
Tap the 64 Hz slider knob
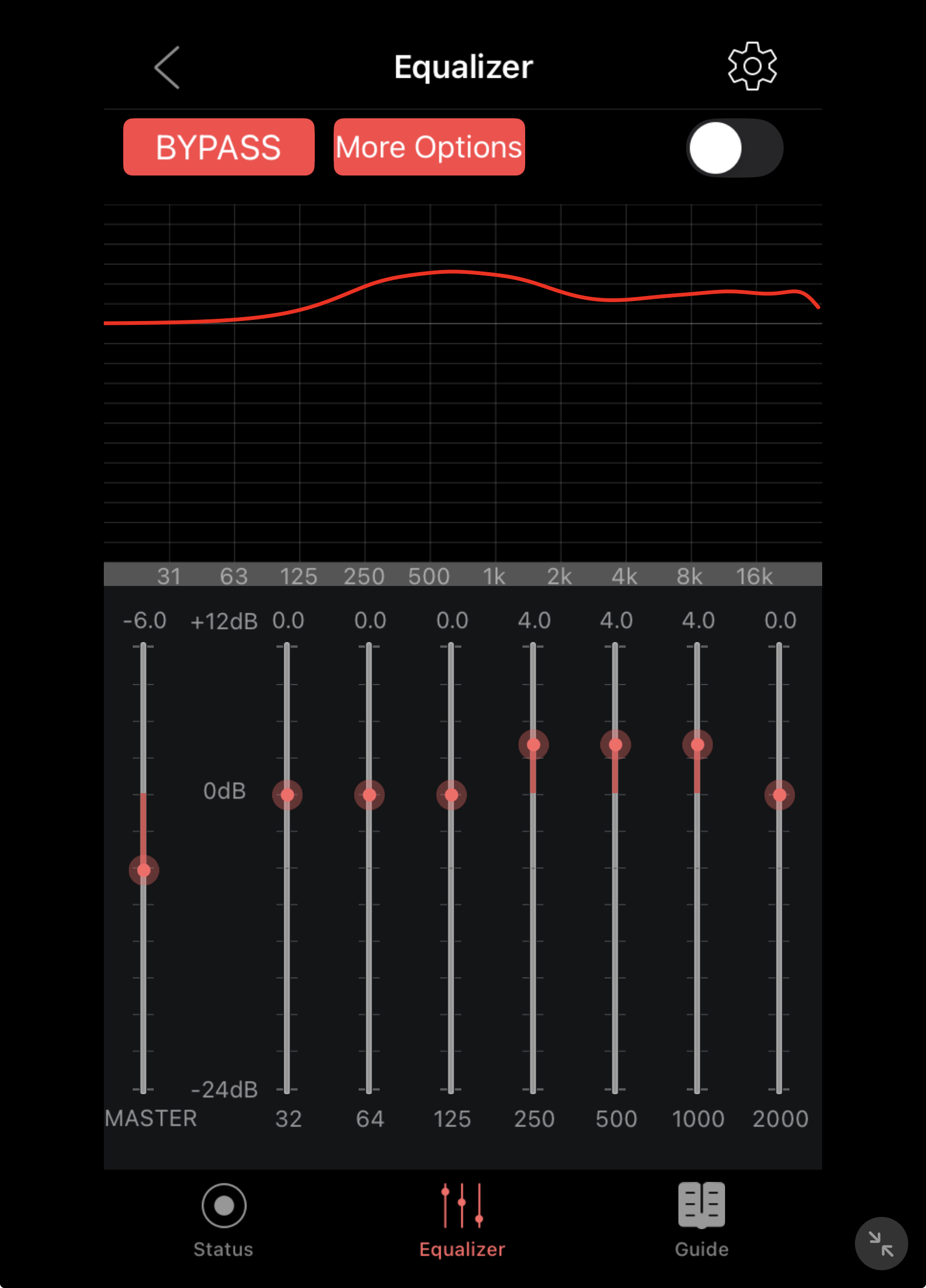[x=369, y=794]
